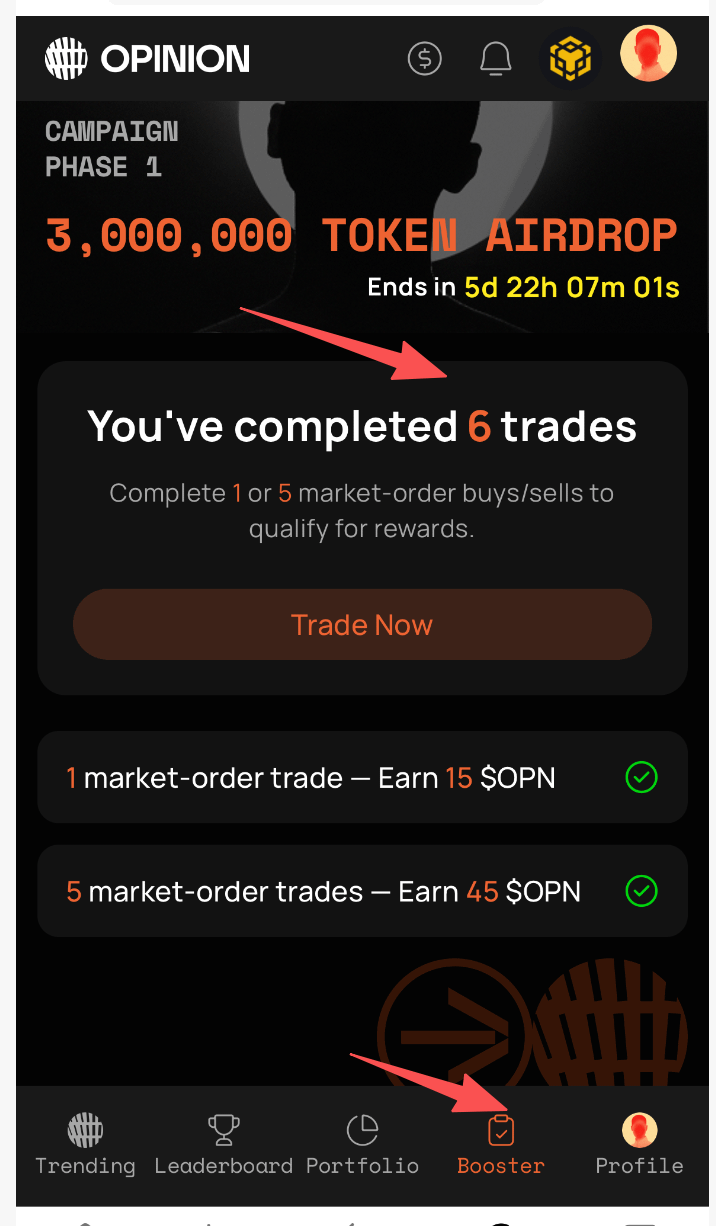The width and height of the screenshot is (716, 1226).
Task: Open the dollar coin icon
Action: [x=425, y=59]
